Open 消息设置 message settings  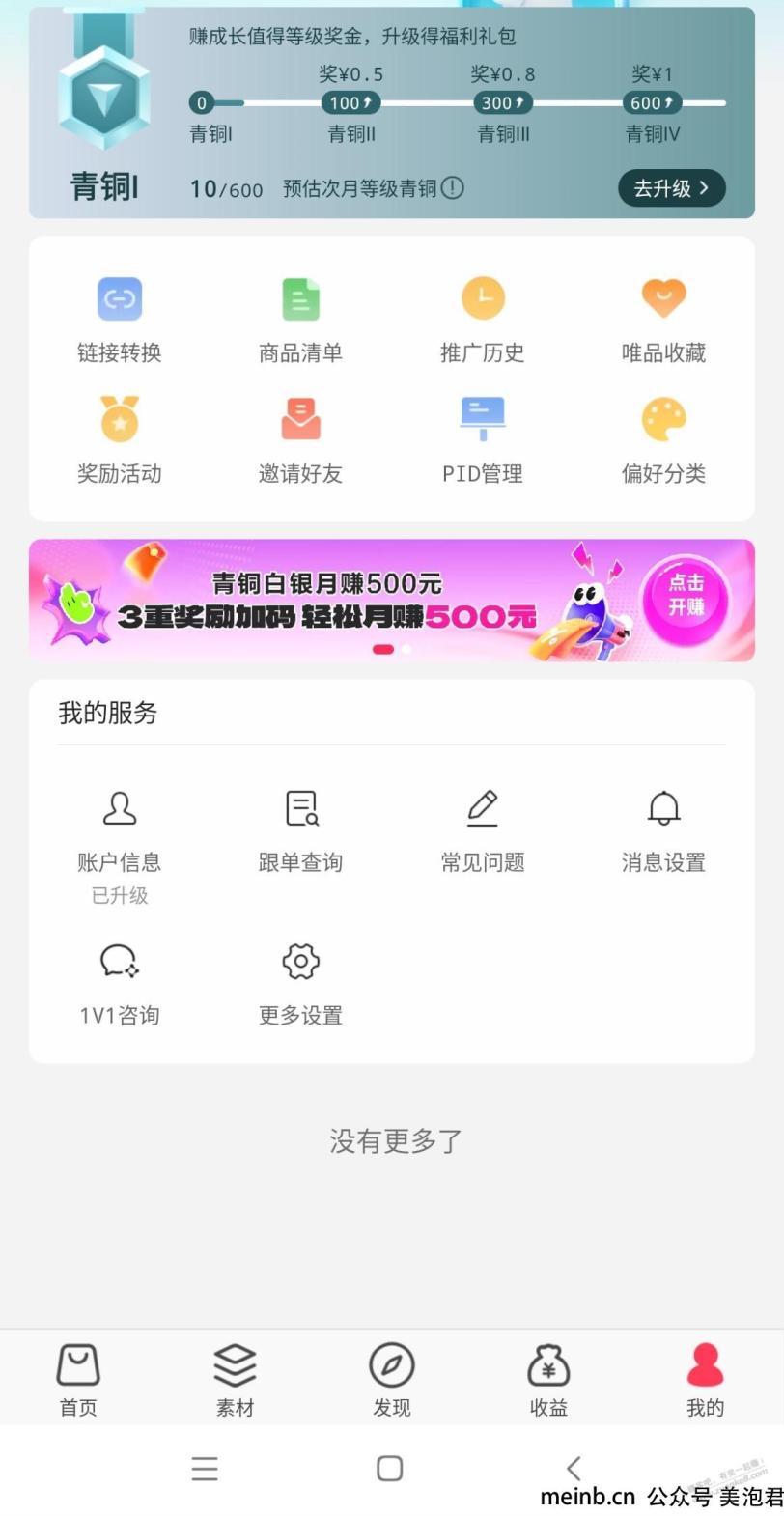663,830
